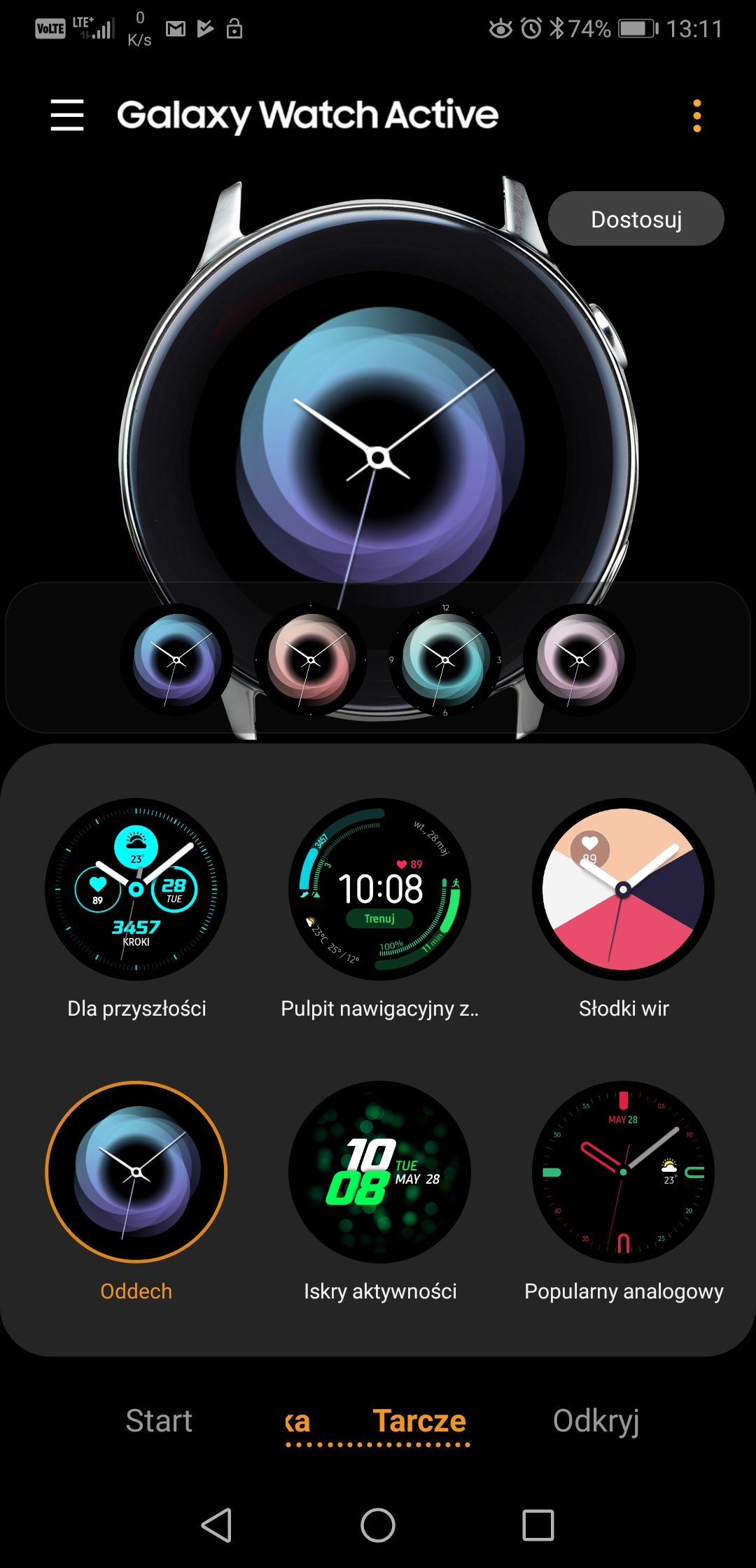Select the light lilac color variant
This screenshot has width=756, height=1568.
(x=580, y=660)
